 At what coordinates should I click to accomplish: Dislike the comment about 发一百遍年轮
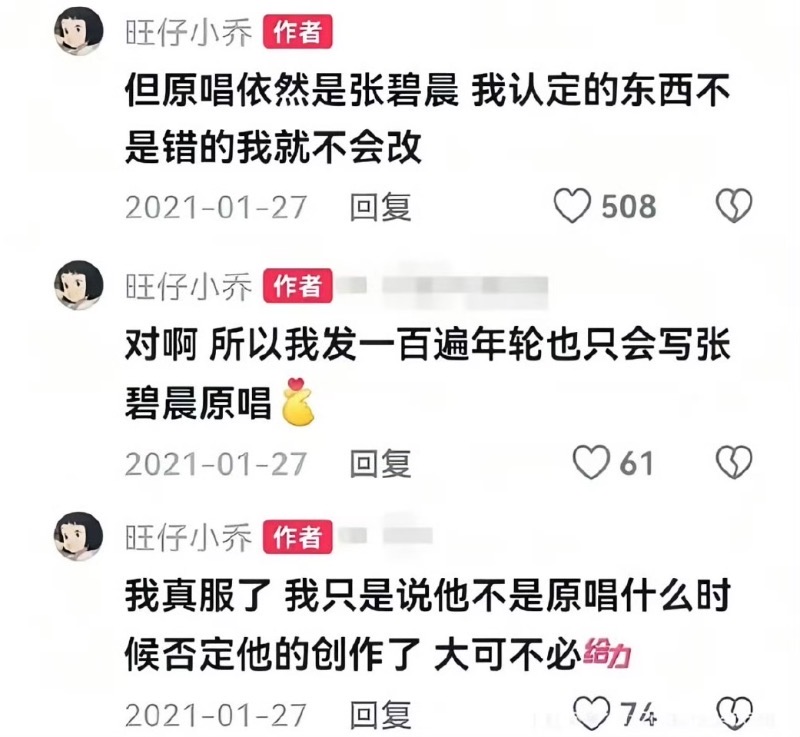[735, 462]
